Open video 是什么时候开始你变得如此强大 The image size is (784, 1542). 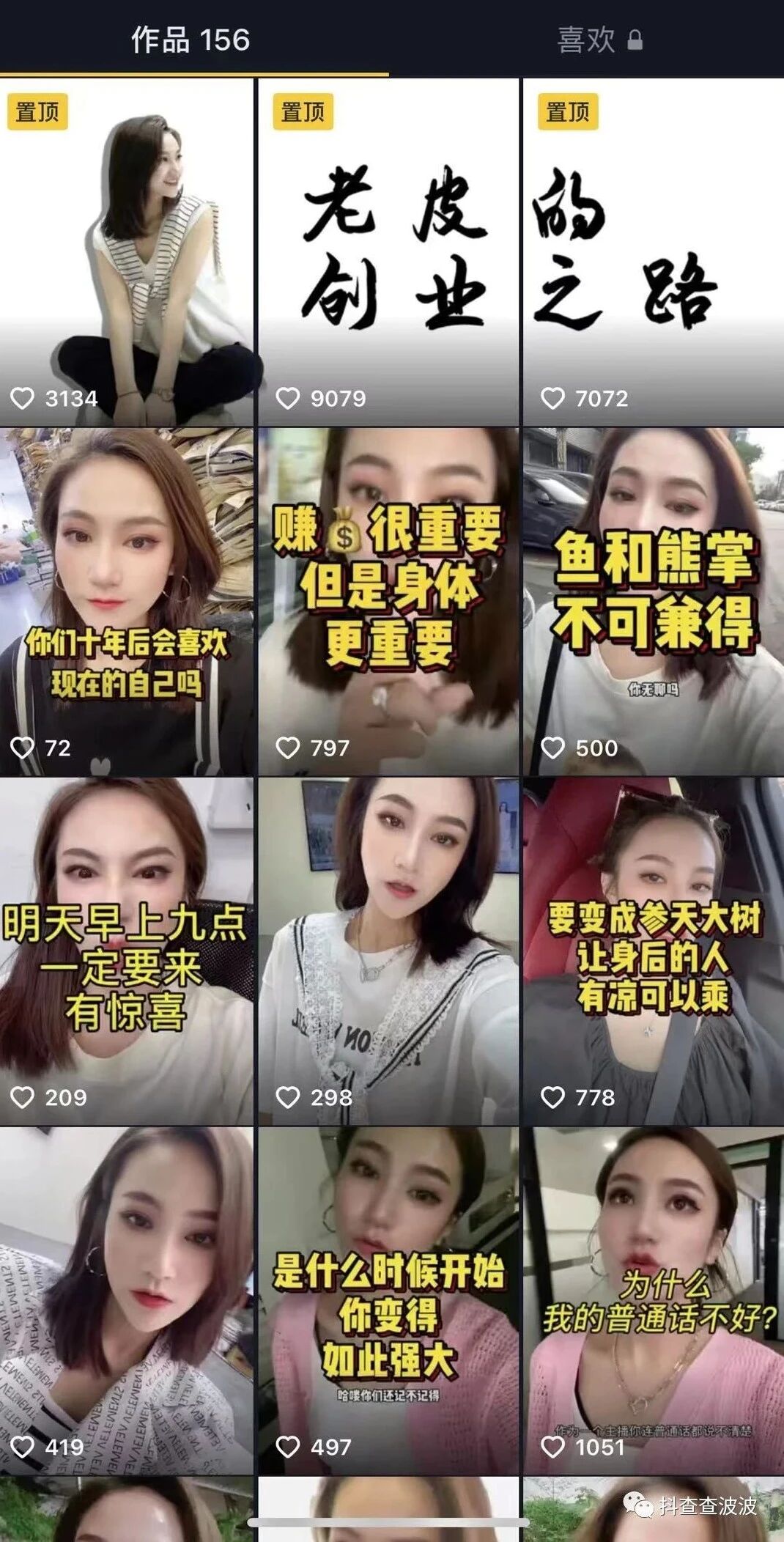[388, 1301]
